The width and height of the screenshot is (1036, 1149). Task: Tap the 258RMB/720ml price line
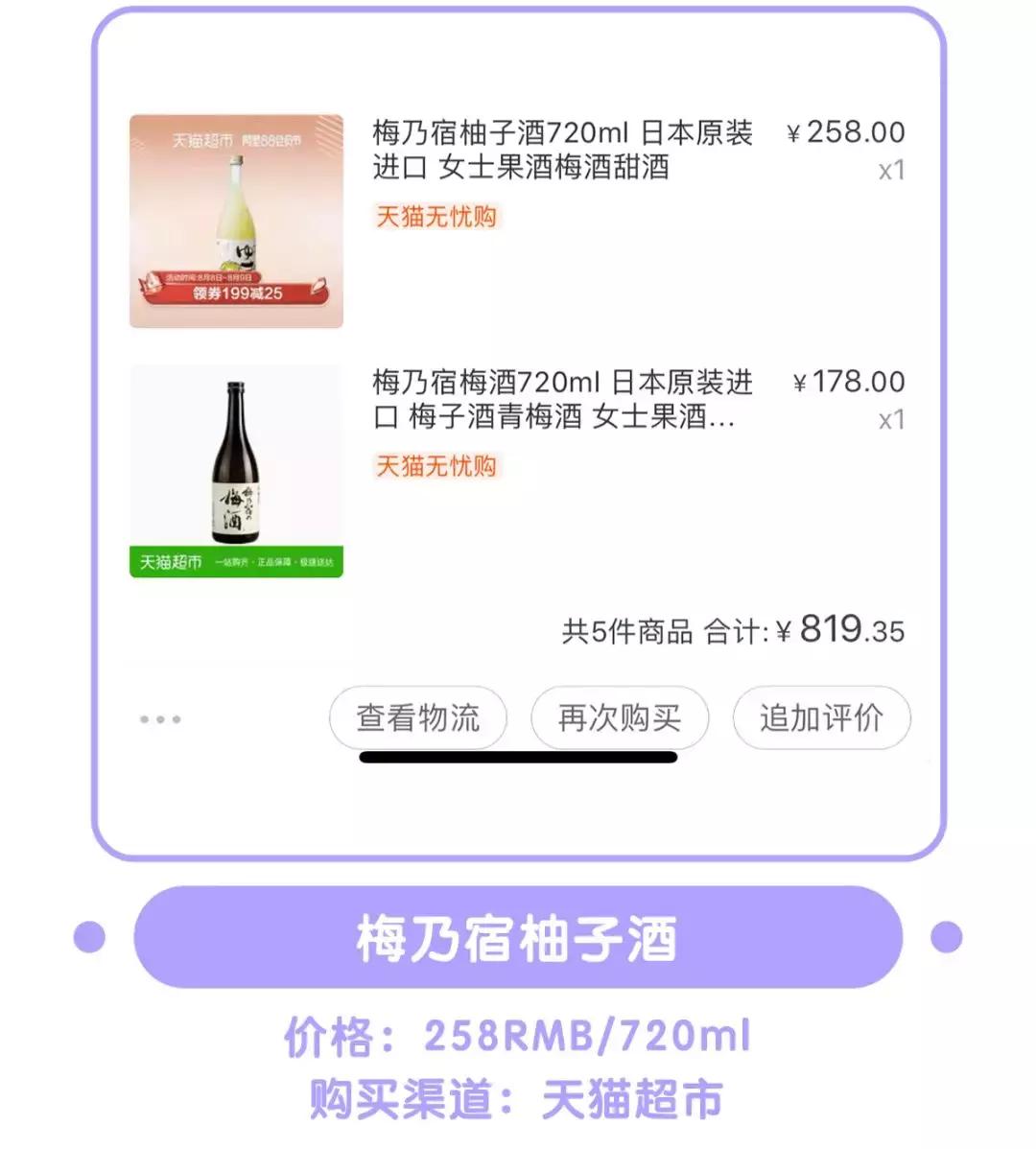click(516, 1035)
